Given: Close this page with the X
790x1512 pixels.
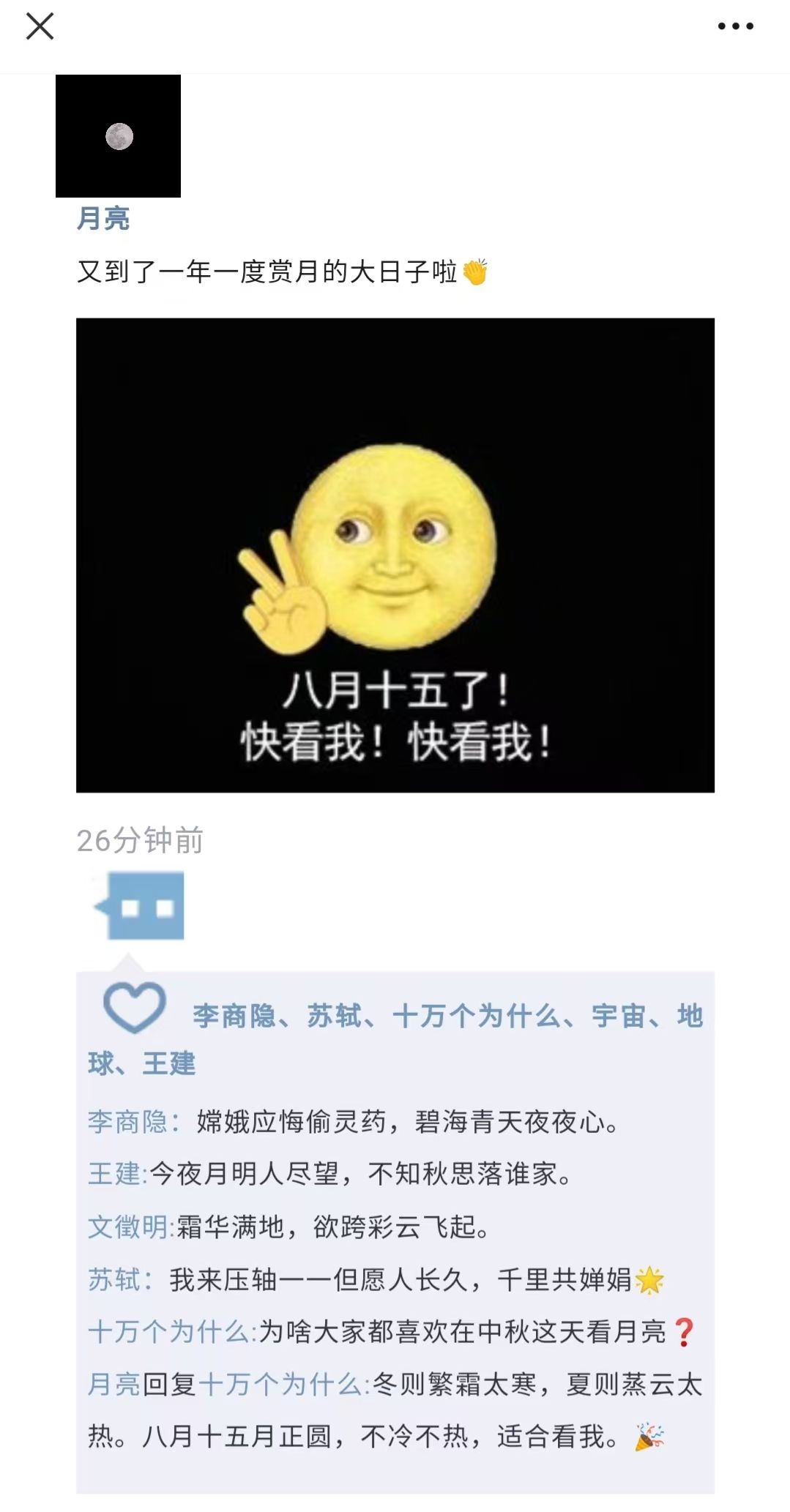Looking at the screenshot, I should pyautogui.click(x=40, y=26).
